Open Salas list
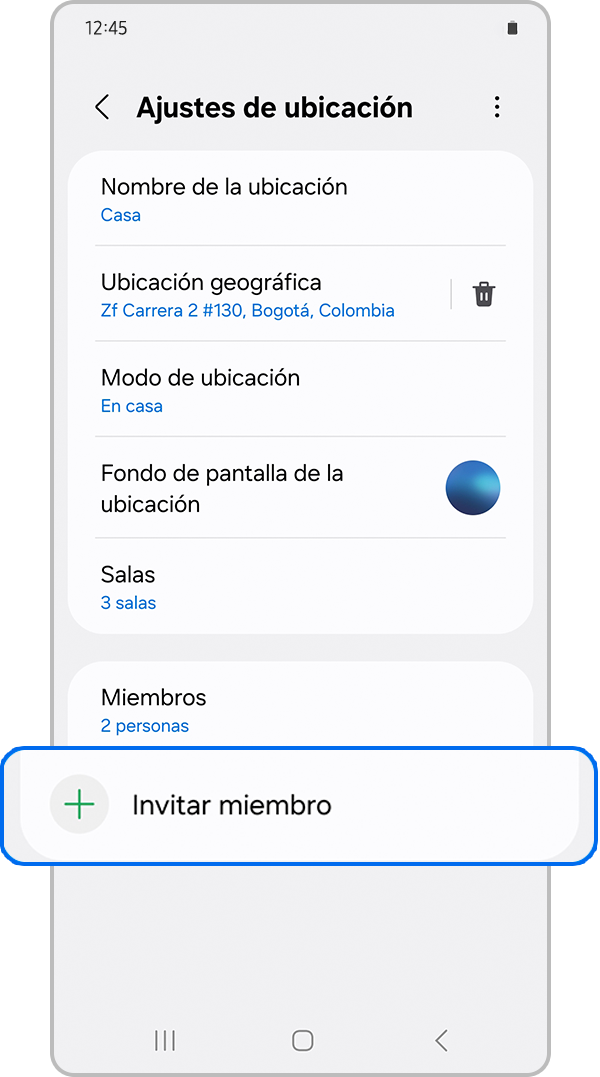This screenshot has height=1077, width=600. tap(300, 587)
